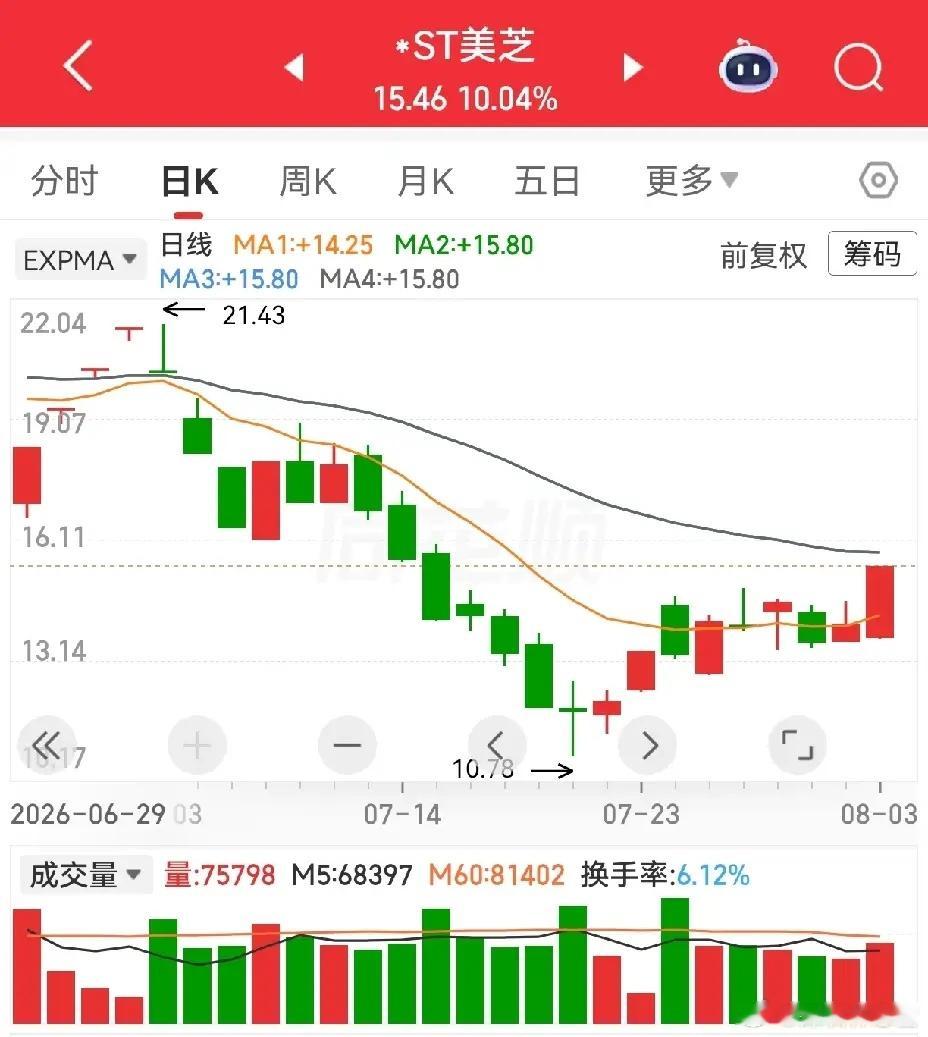
Task: Switch to the 五日 tab
Action: [x=546, y=181]
